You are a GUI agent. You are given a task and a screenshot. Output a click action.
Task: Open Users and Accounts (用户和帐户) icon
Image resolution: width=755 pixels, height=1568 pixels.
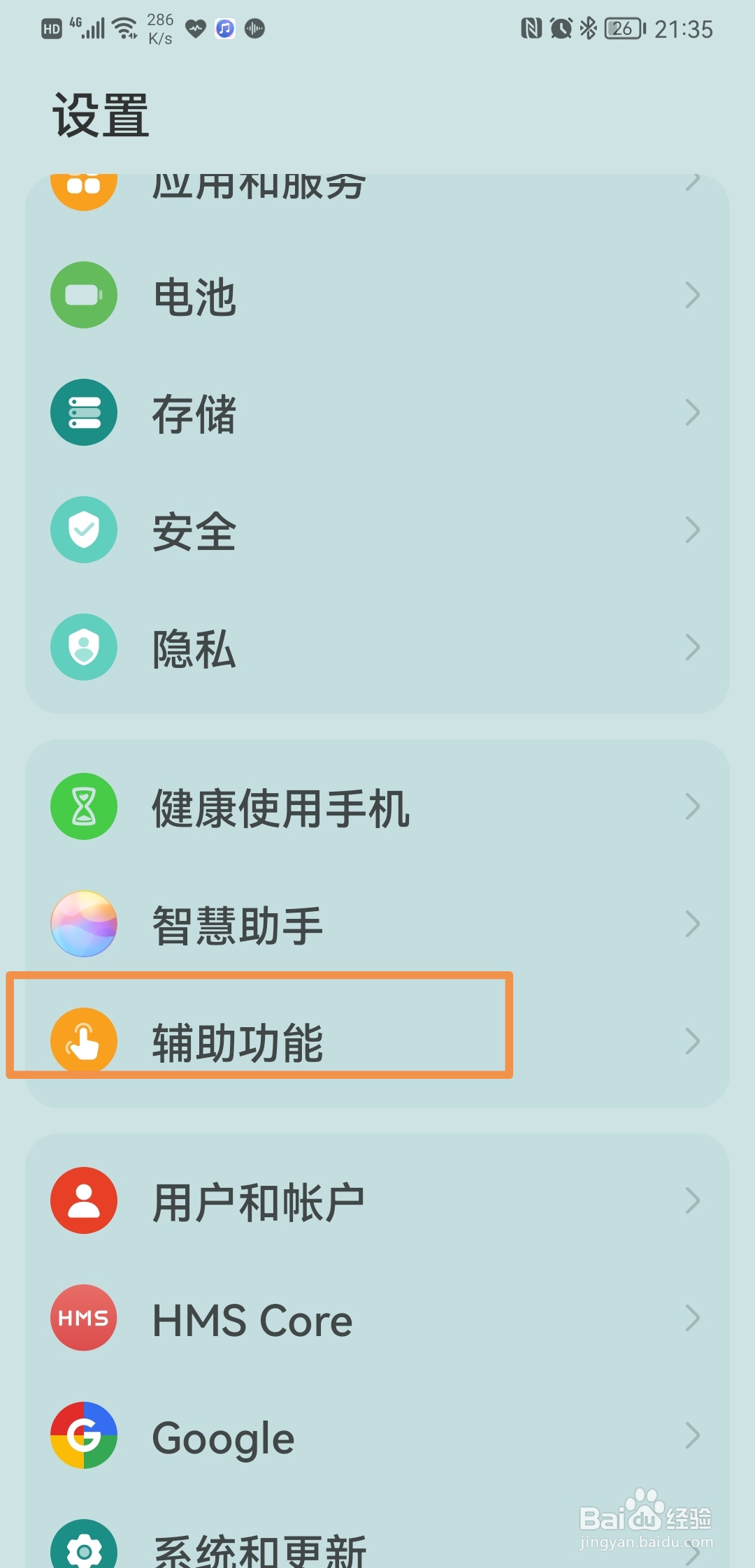[x=83, y=1201]
